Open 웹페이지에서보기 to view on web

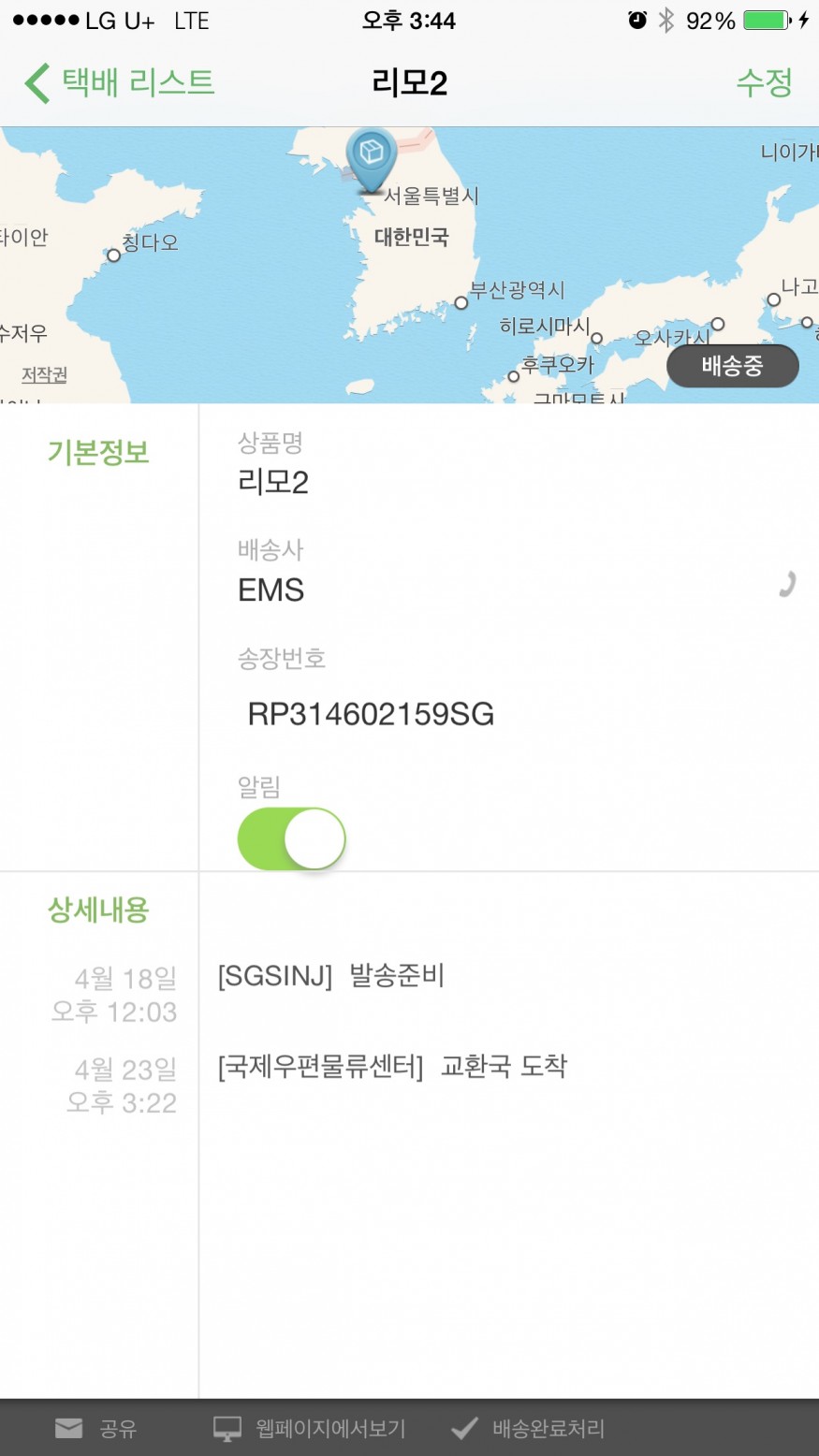click(310, 1428)
